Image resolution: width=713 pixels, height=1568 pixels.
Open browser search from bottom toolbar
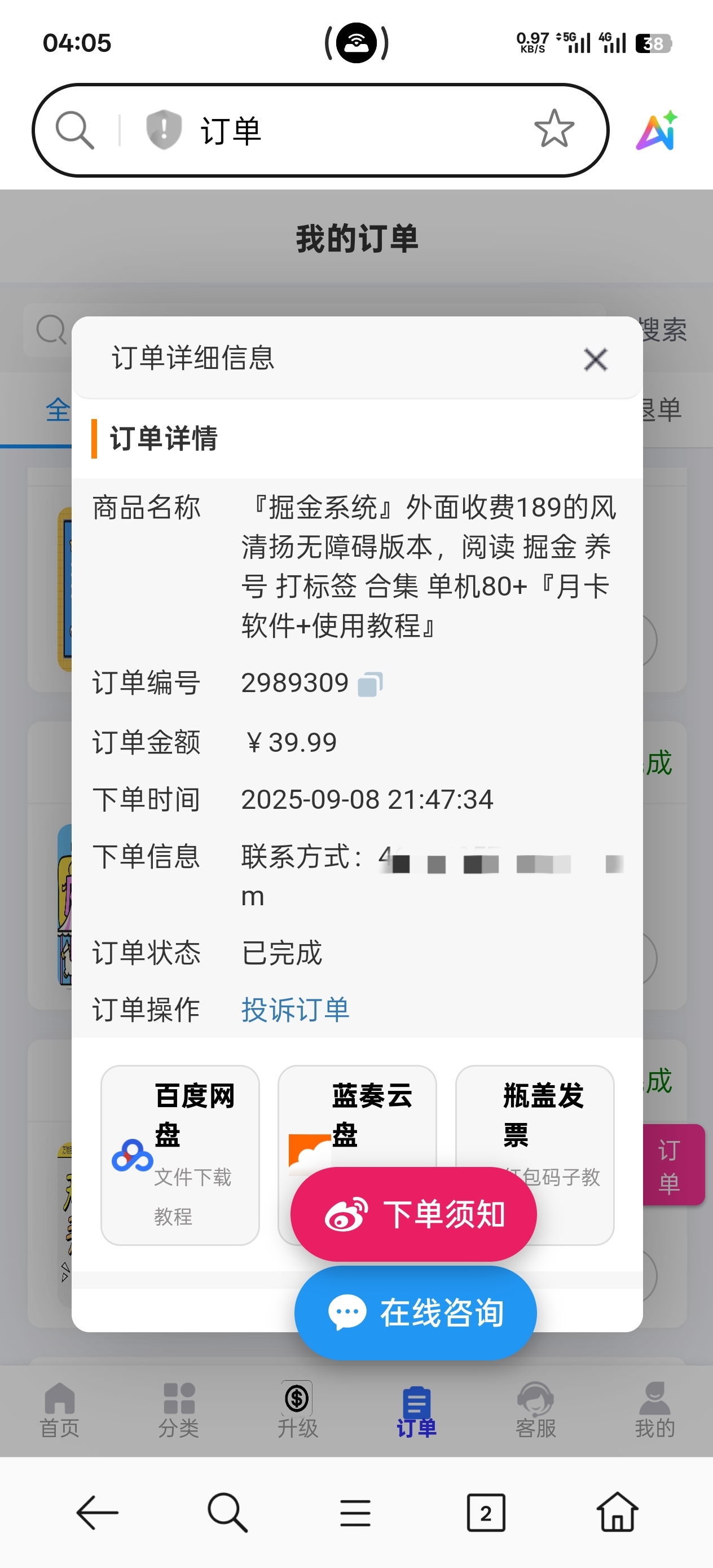click(x=227, y=1512)
